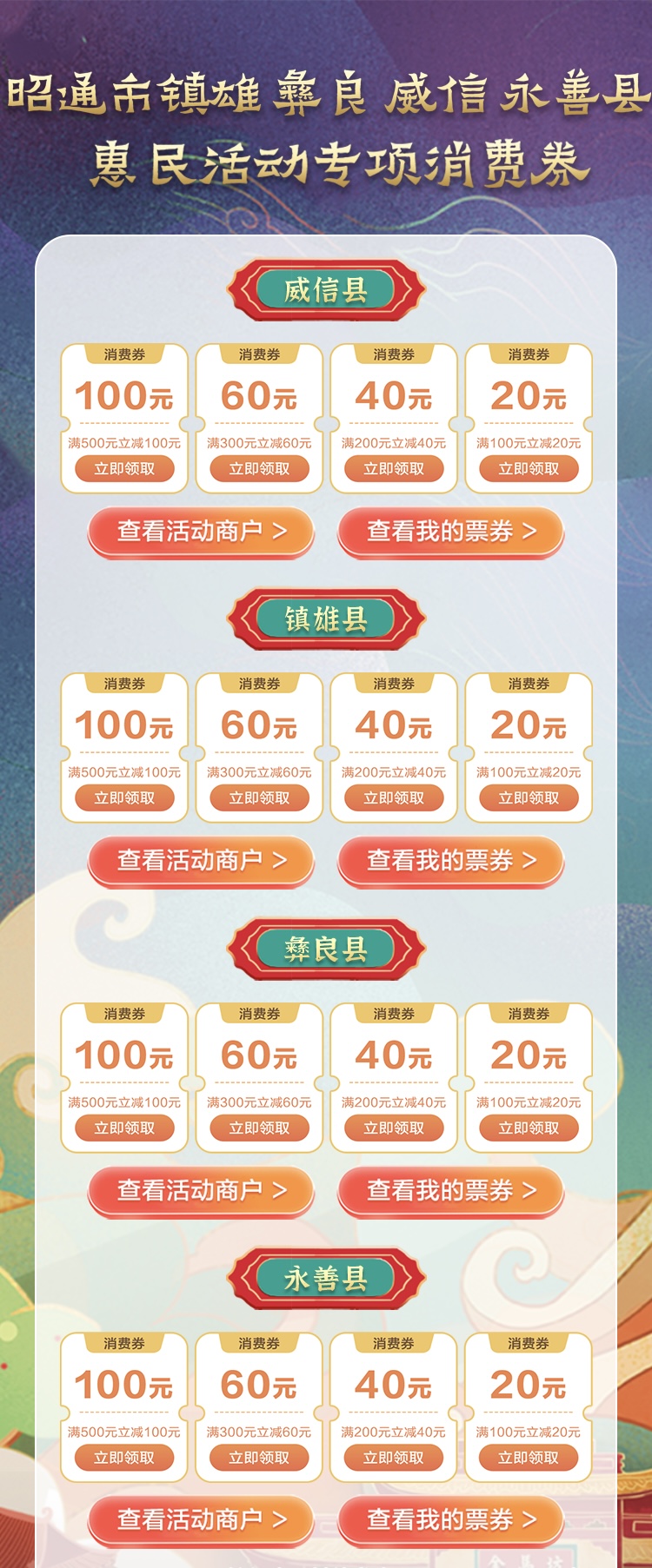The image size is (652, 1568).
Task: Claim the 40元 coupon for 永善县
Action: tap(394, 1458)
